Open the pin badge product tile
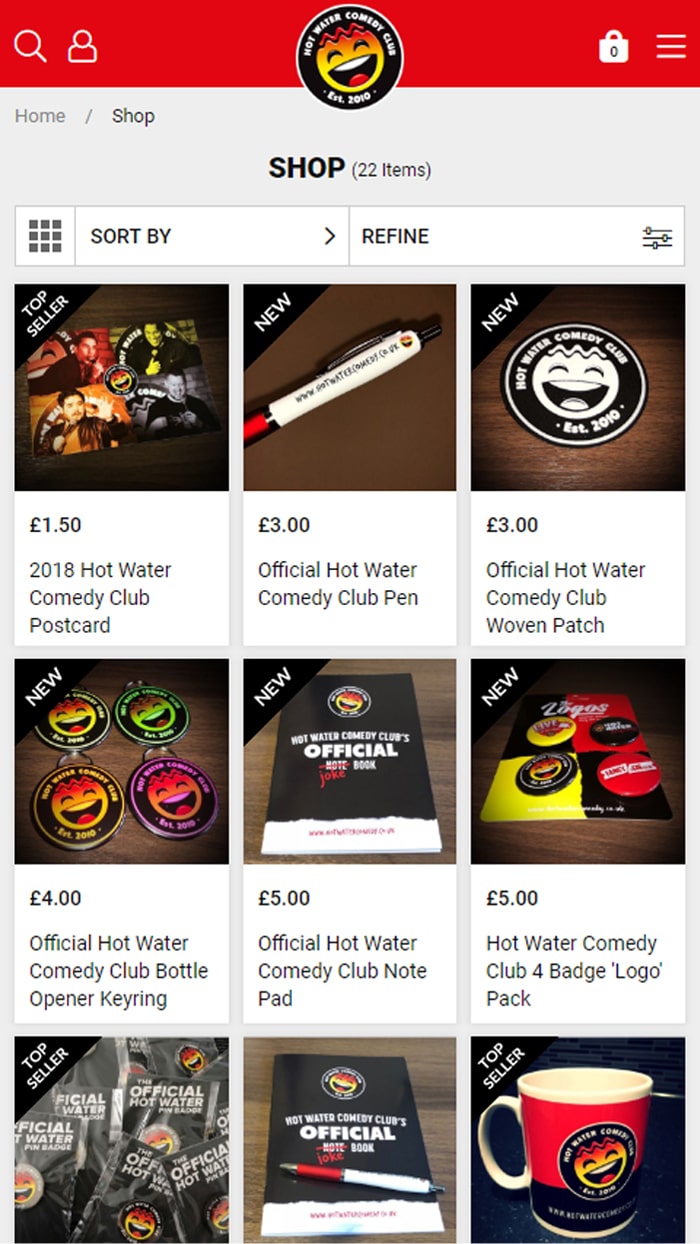700x1244 pixels. 121,1138
